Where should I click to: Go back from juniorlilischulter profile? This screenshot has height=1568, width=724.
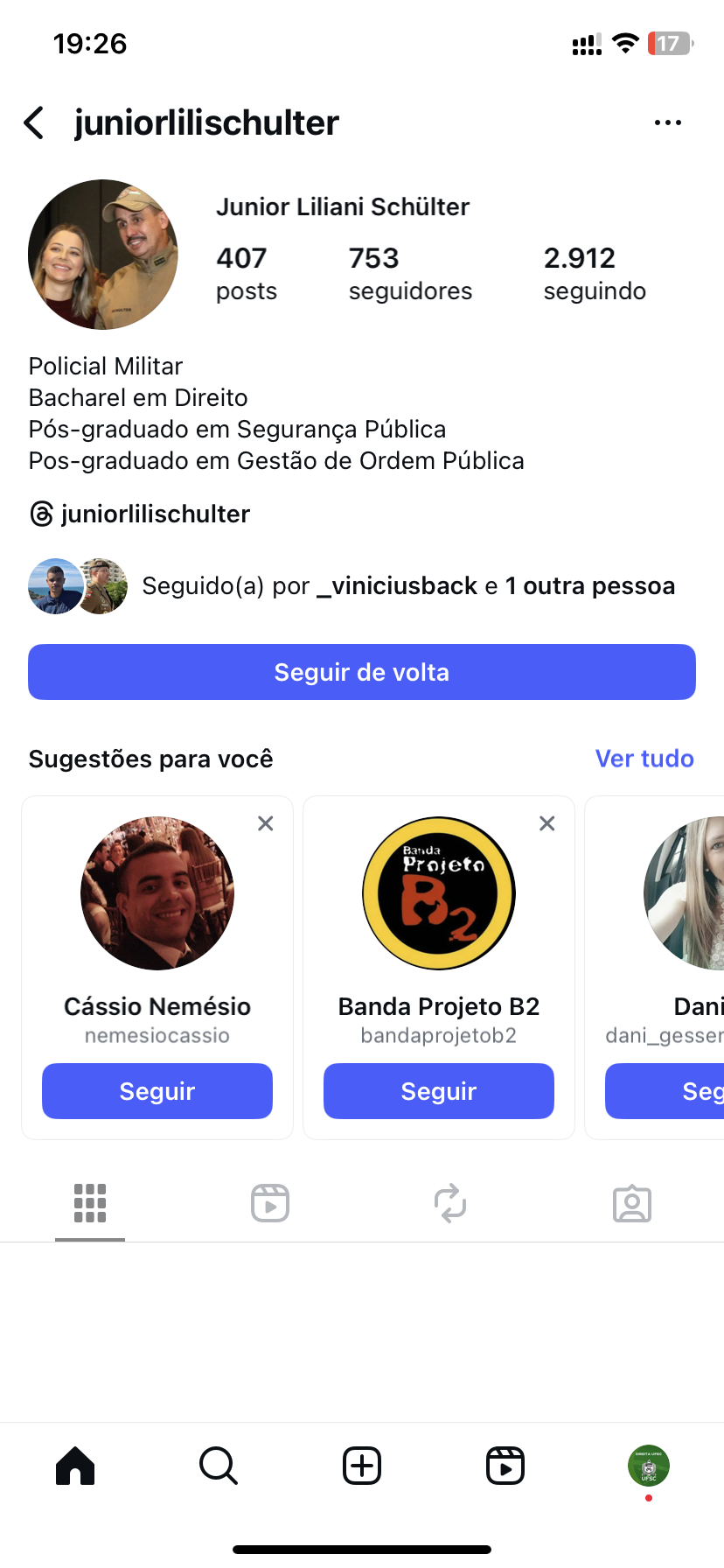point(34,123)
